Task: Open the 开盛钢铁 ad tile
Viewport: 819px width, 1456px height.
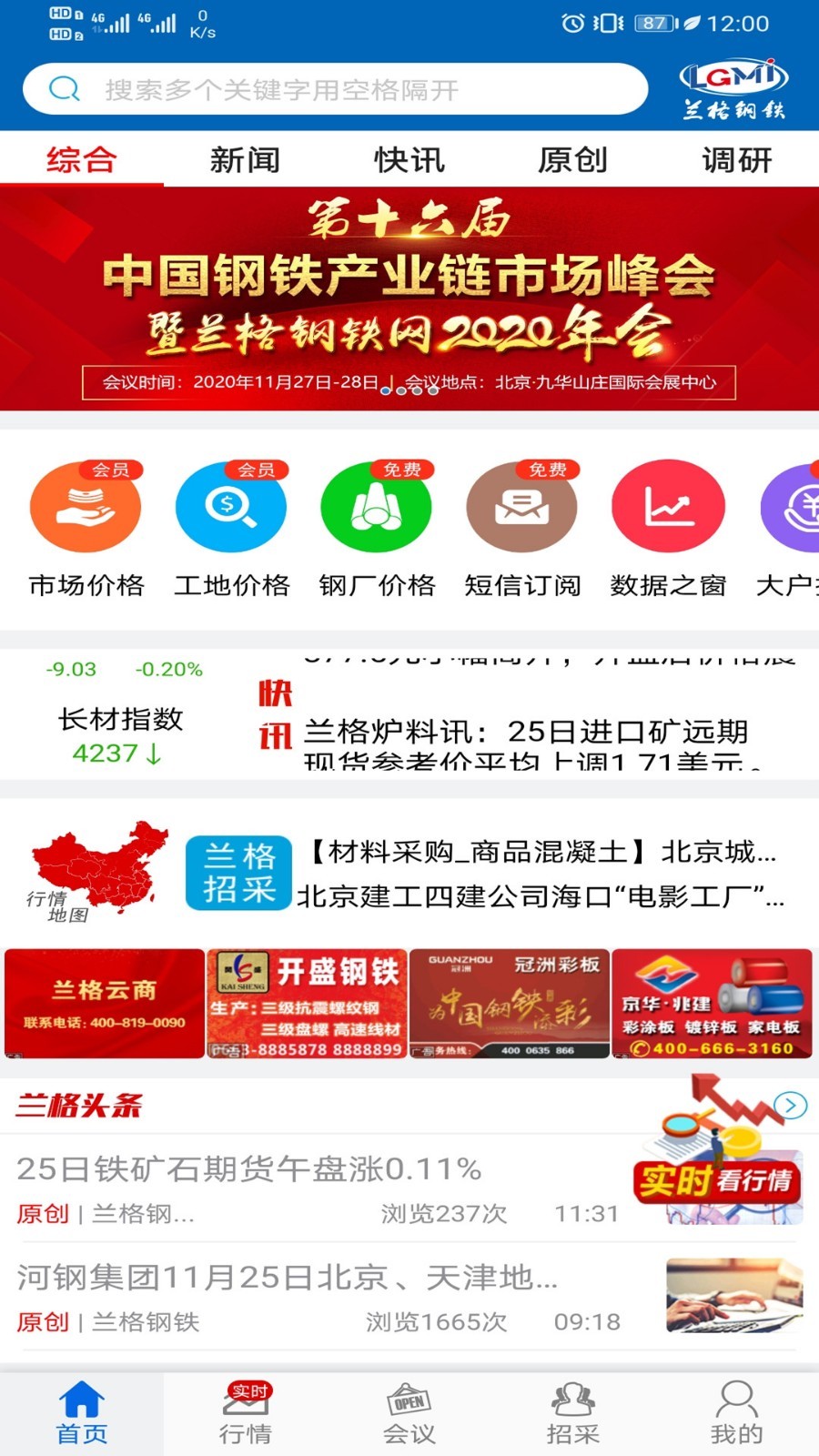Action: tap(307, 1004)
